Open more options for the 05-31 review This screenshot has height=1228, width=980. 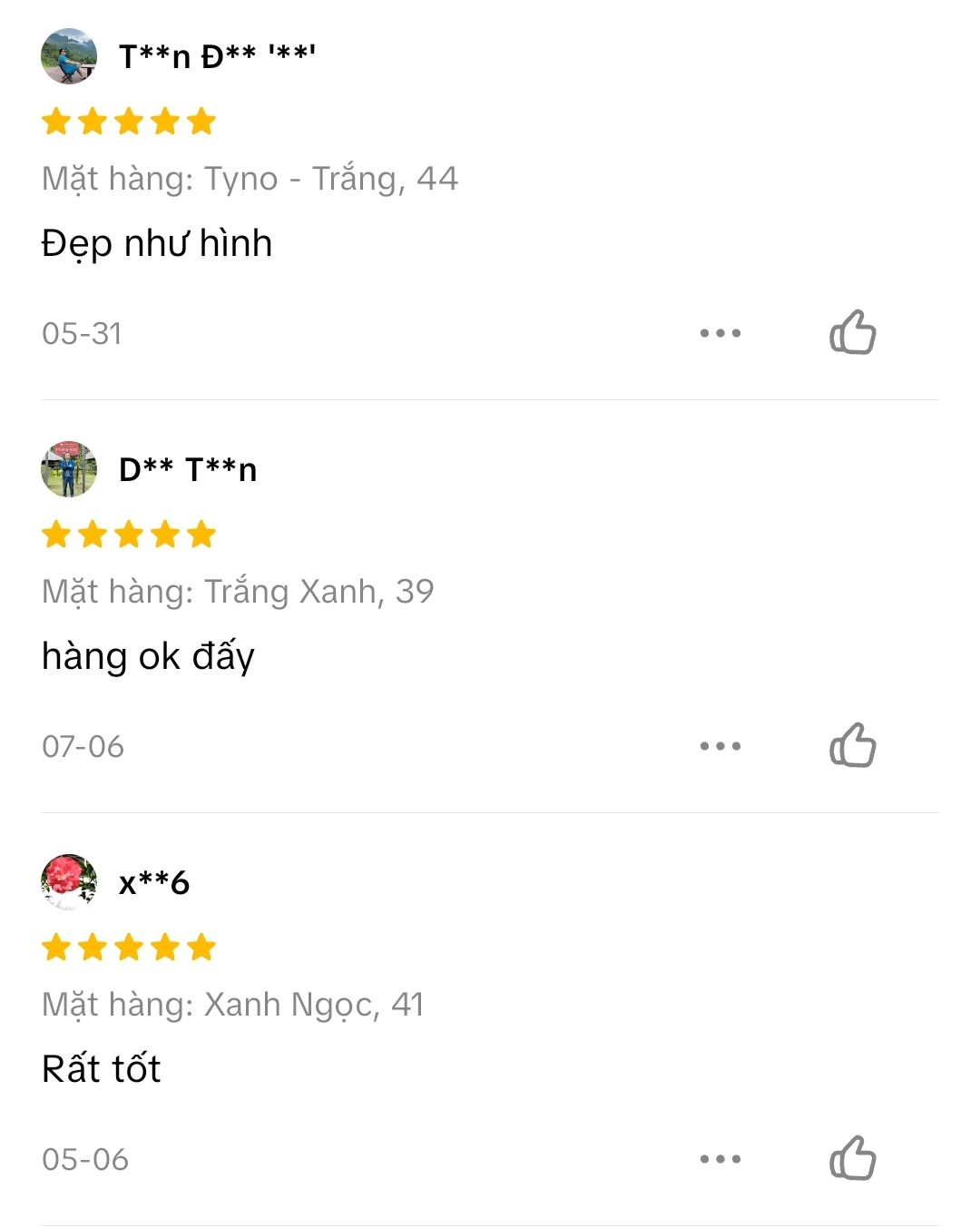(720, 333)
